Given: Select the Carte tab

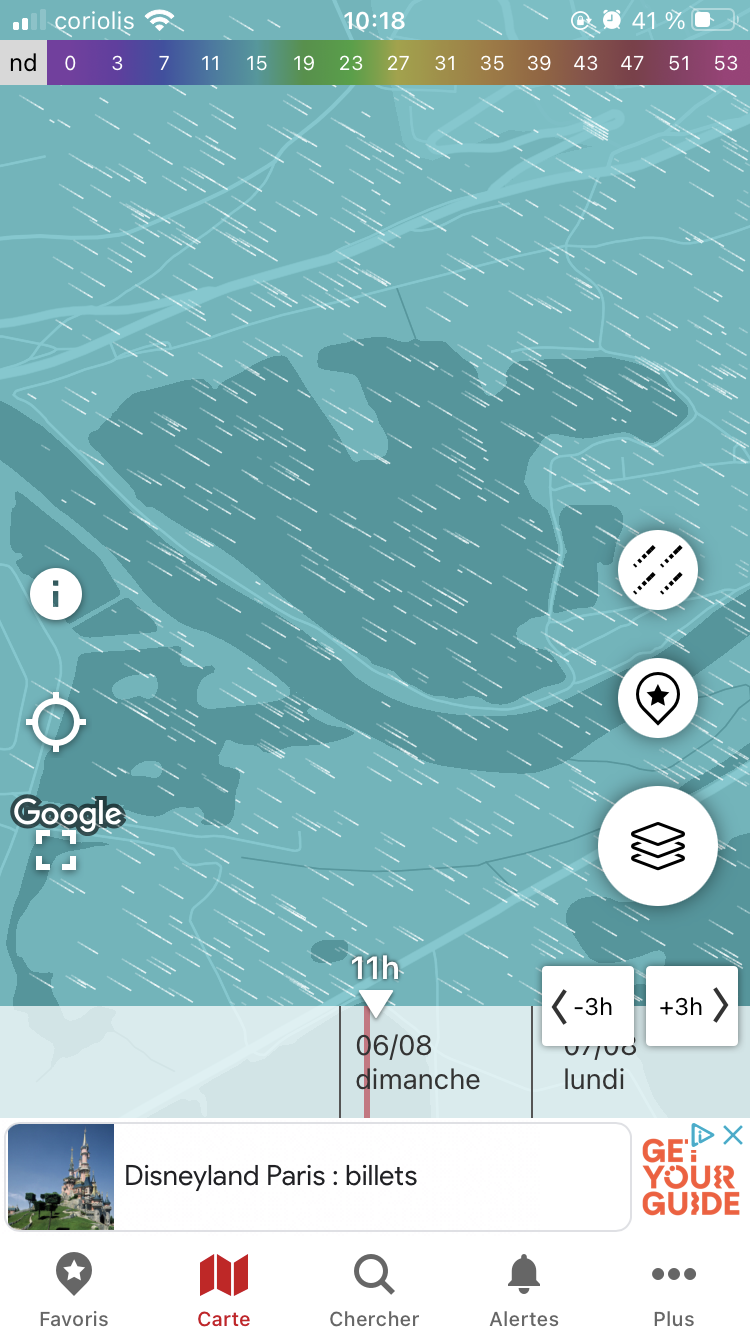Looking at the screenshot, I should 224,1292.
